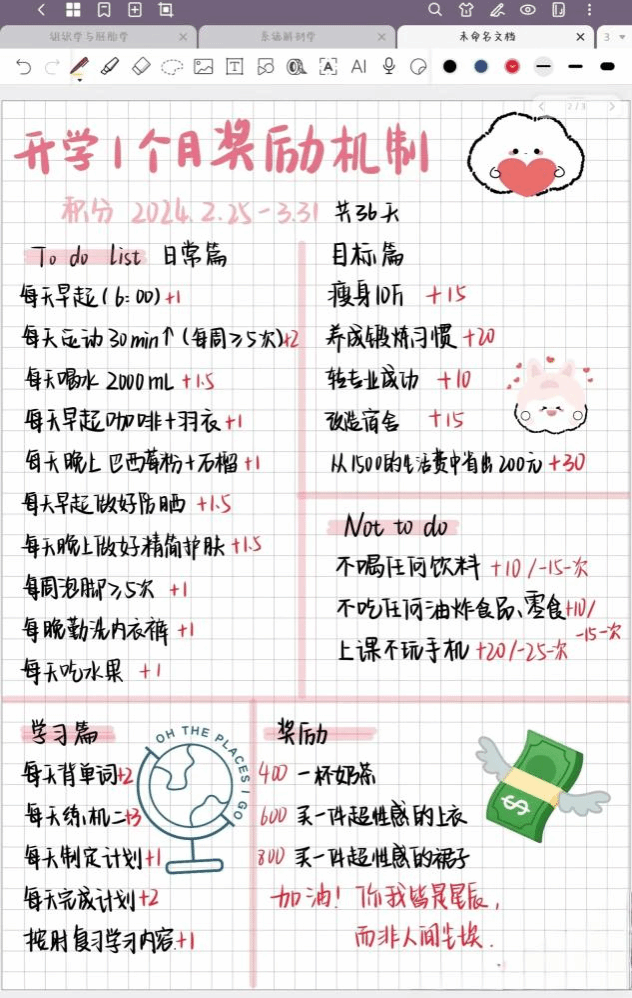Viewport: 632px width, 998px height.
Task: Choose the thickest stroke width
Action: point(607,66)
